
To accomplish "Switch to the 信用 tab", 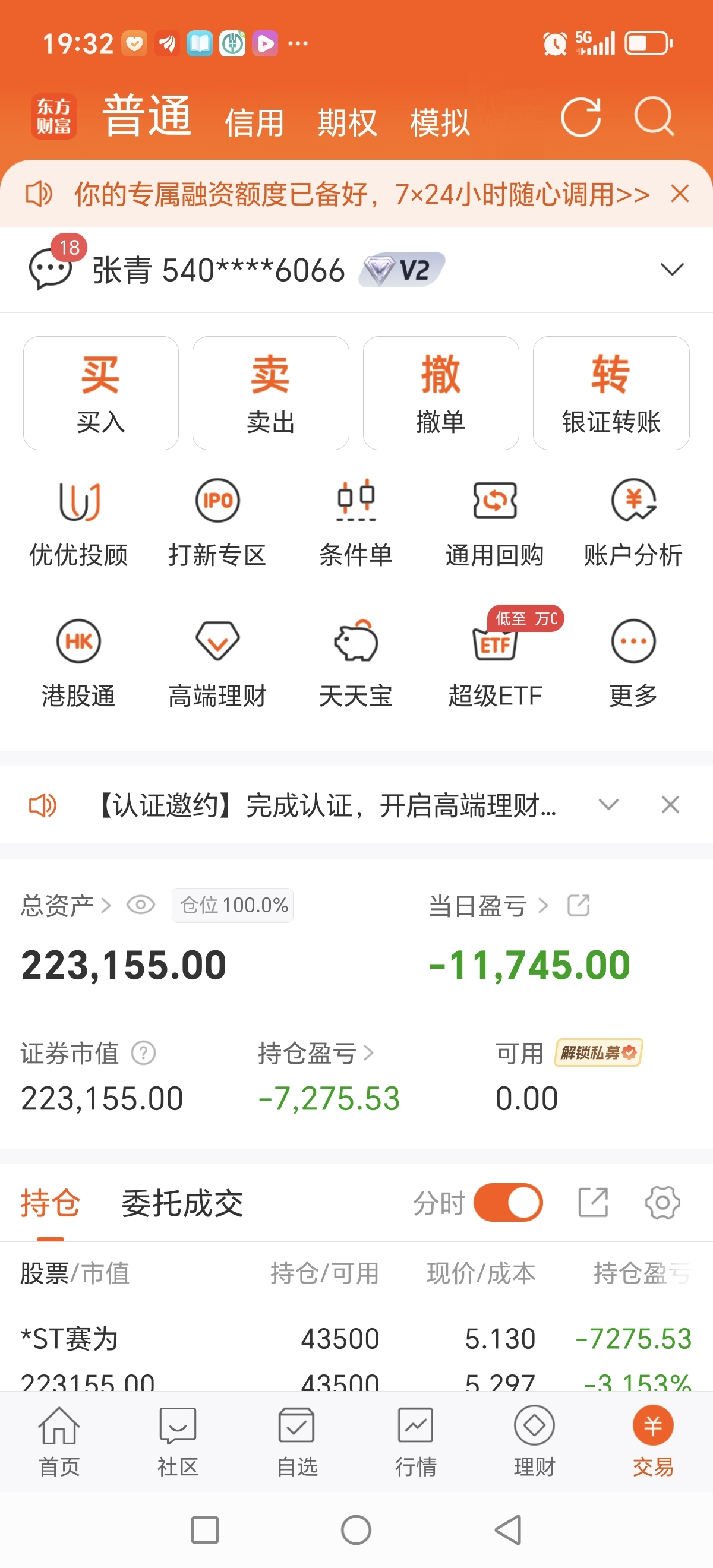I will pos(254,122).
